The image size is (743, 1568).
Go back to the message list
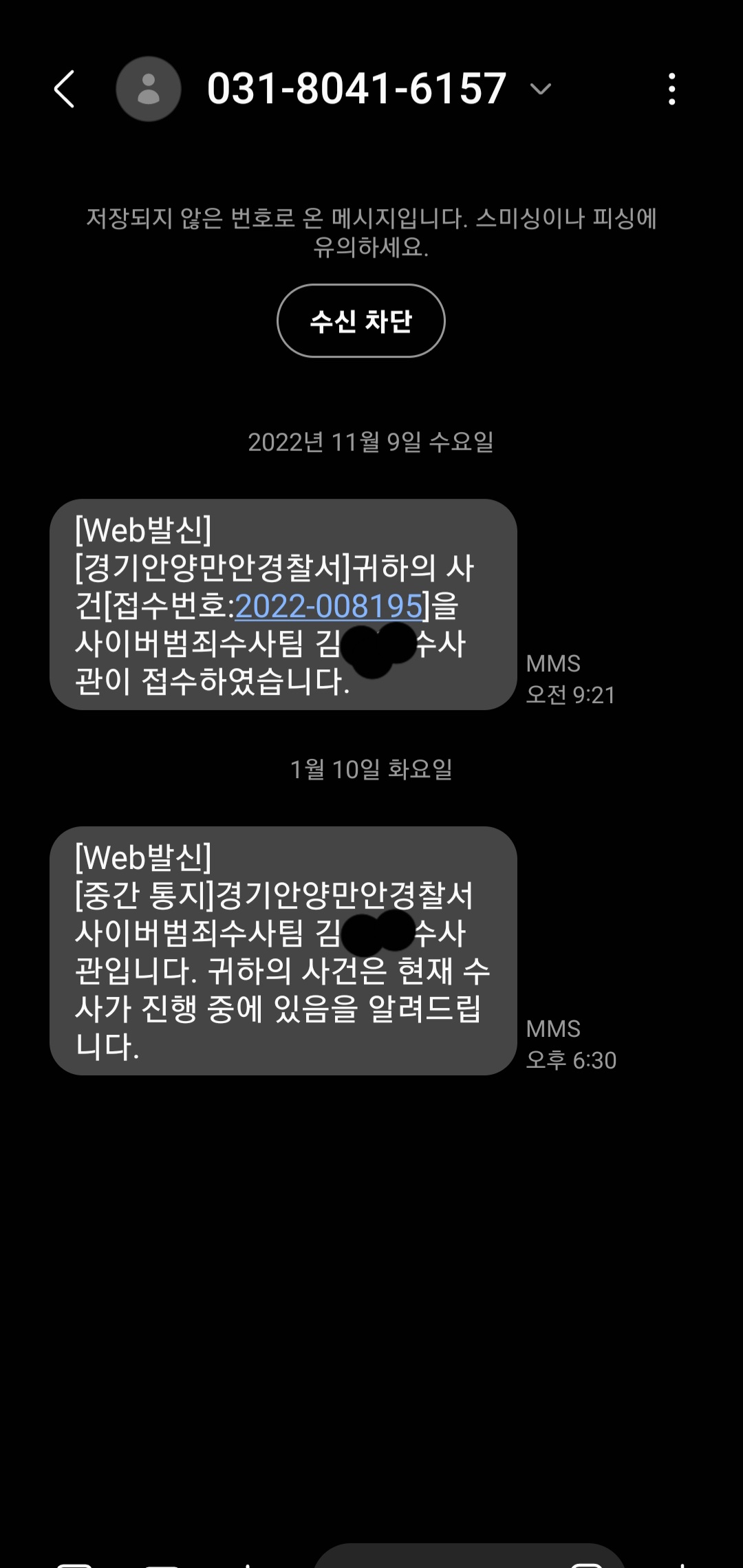[65, 89]
